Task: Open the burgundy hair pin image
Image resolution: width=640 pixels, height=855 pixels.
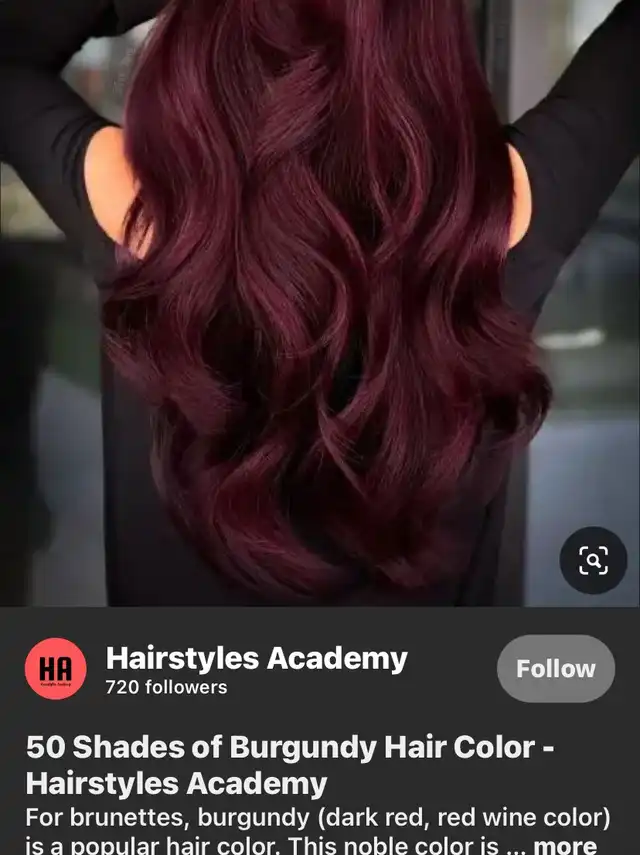Action: click(x=320, y=300)
